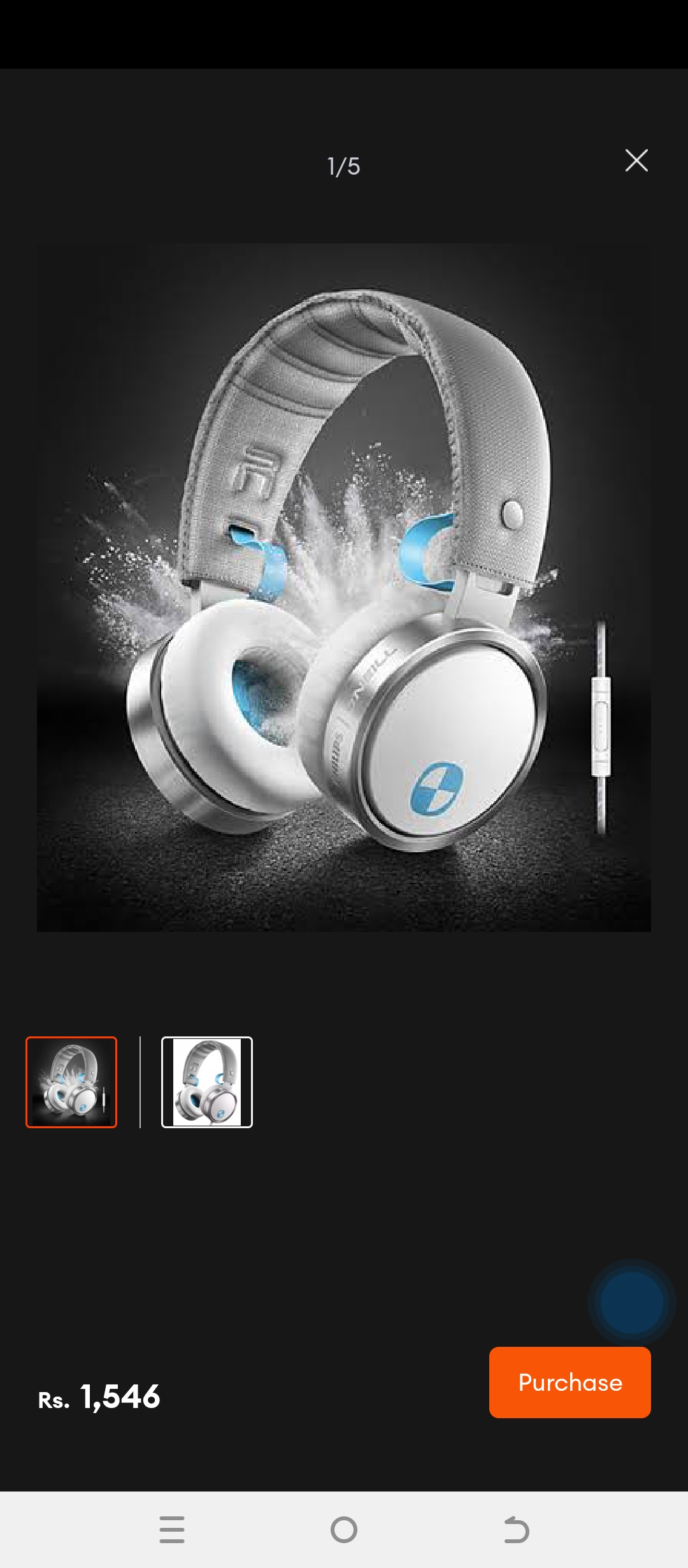Go to the home screen
This screenshot has height=1568, width=688.
coord(344,1529)
